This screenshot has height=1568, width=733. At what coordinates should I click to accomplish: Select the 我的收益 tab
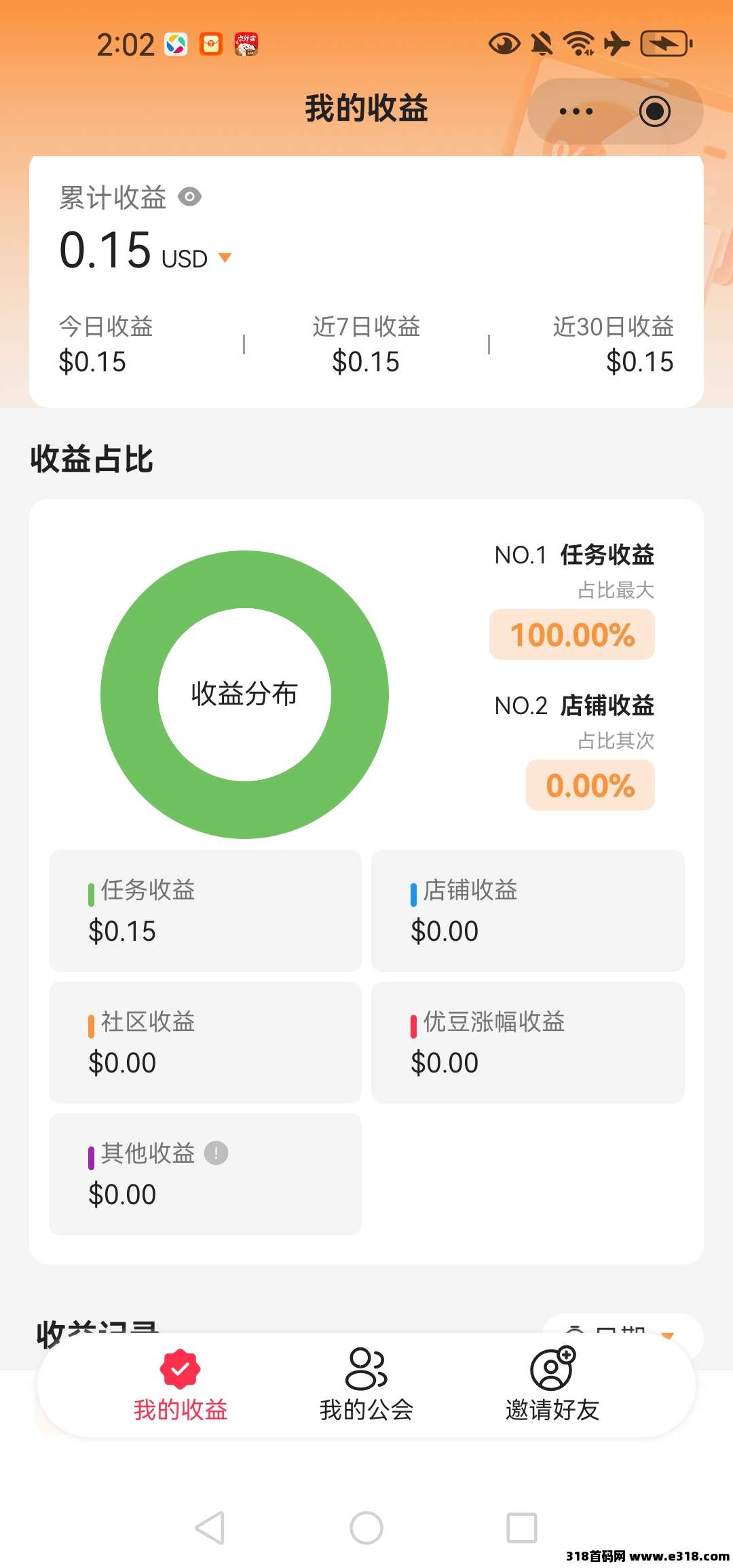coord(181,1385)
